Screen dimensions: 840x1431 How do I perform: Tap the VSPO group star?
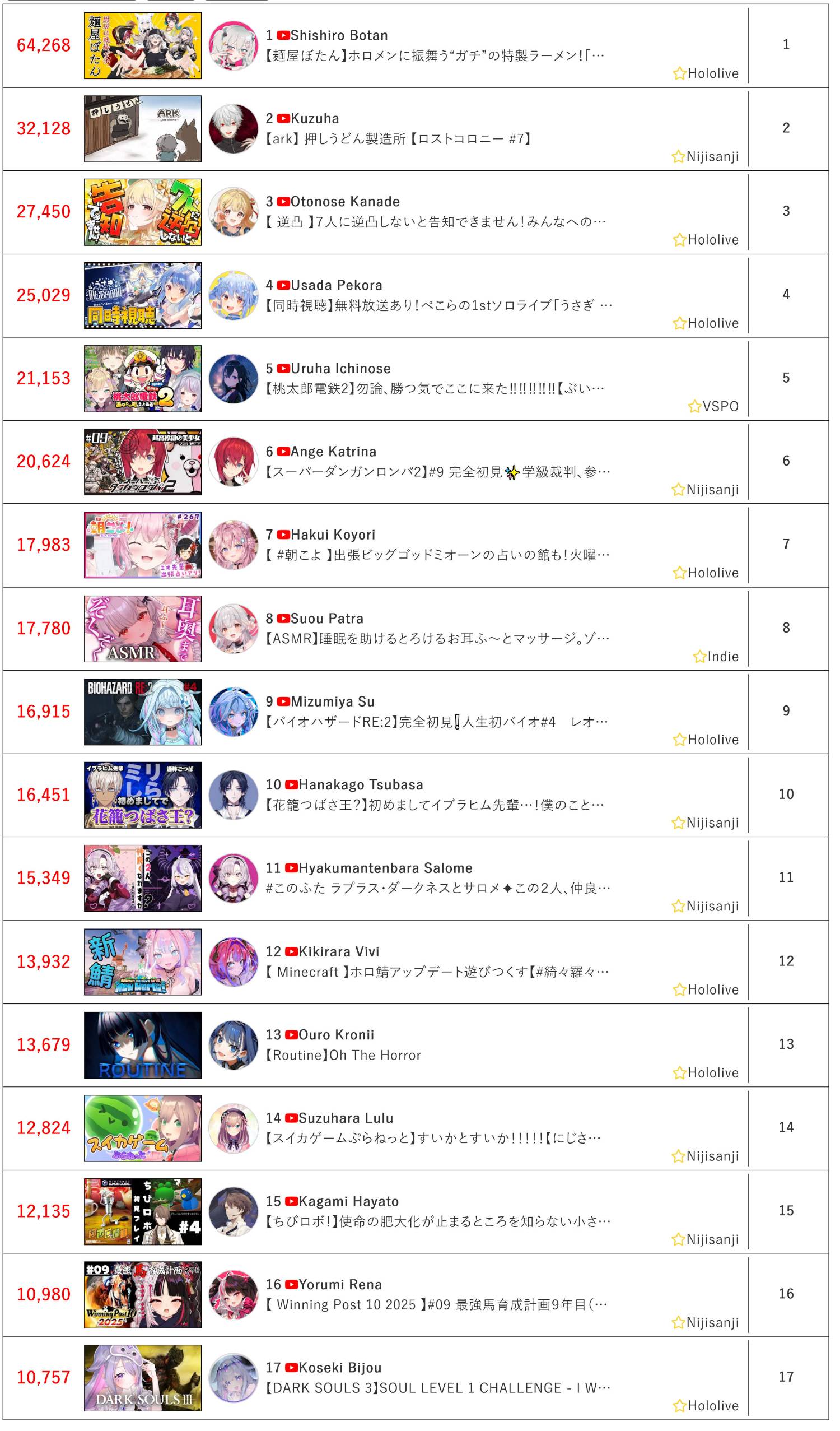(x=694, y=407)
